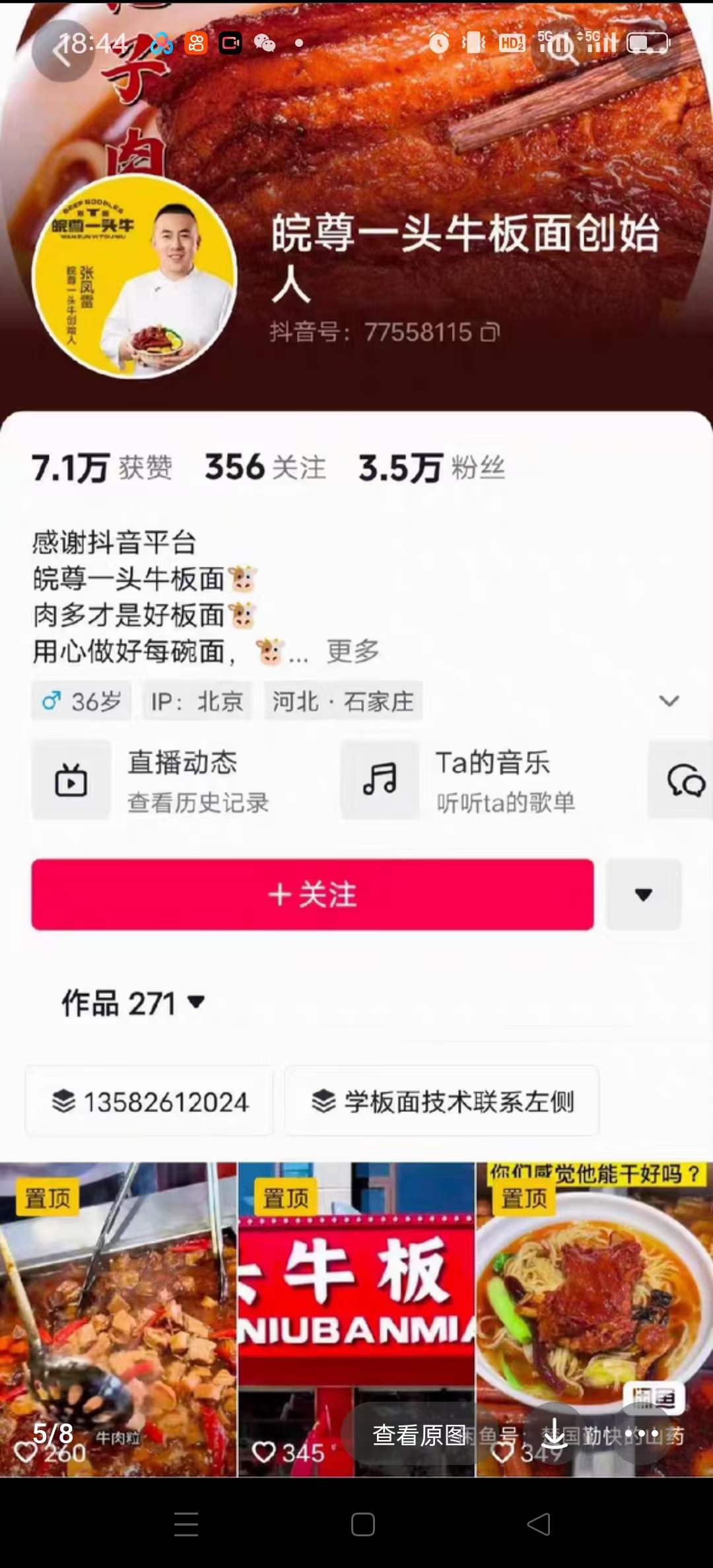713x1568 pixels.
Task: Open Ta的音乐 via the music note icon
Action: click(x=380, y=780)
